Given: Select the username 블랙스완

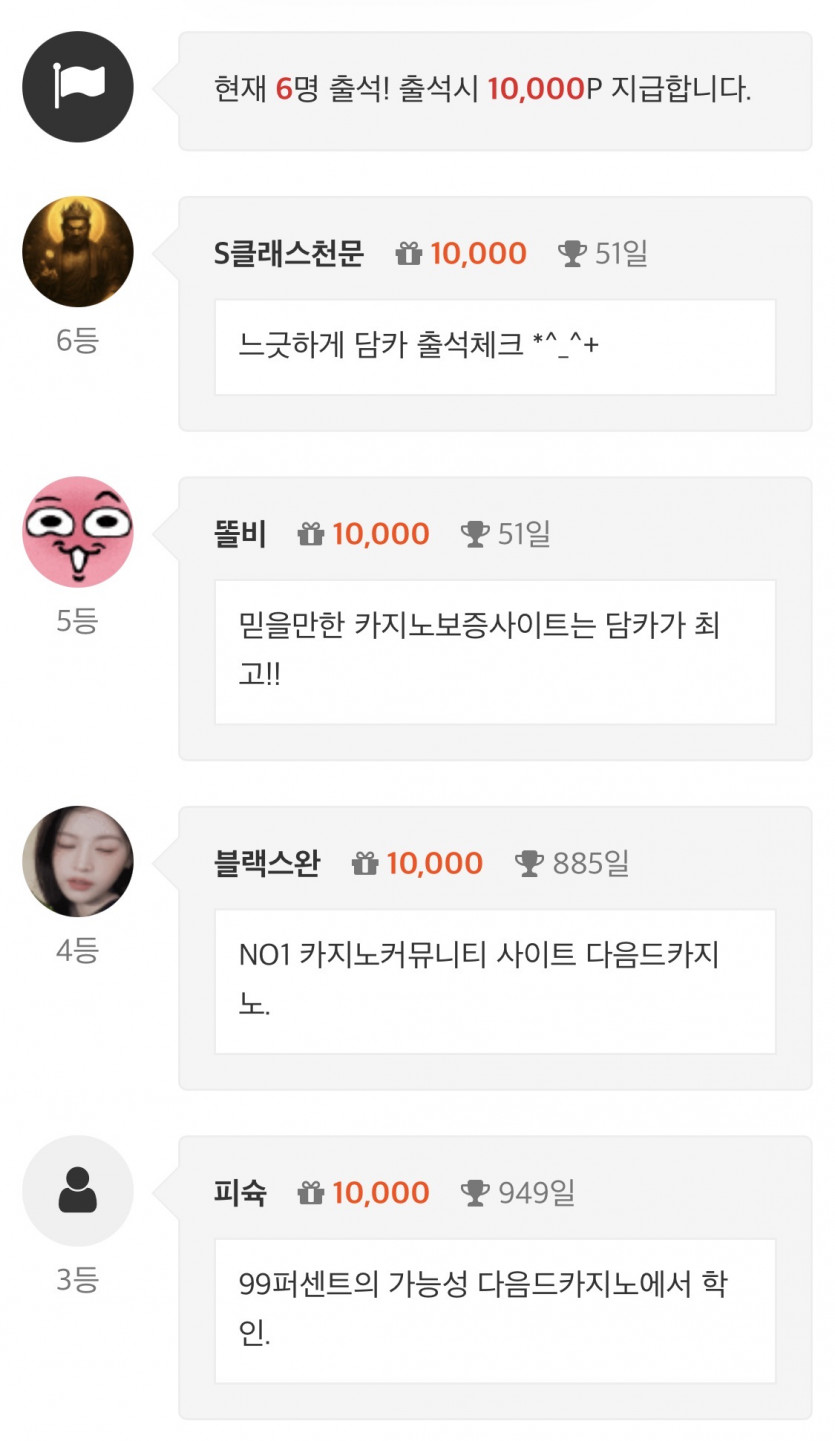Looking at the screenshot, I should tap(268, 862).
